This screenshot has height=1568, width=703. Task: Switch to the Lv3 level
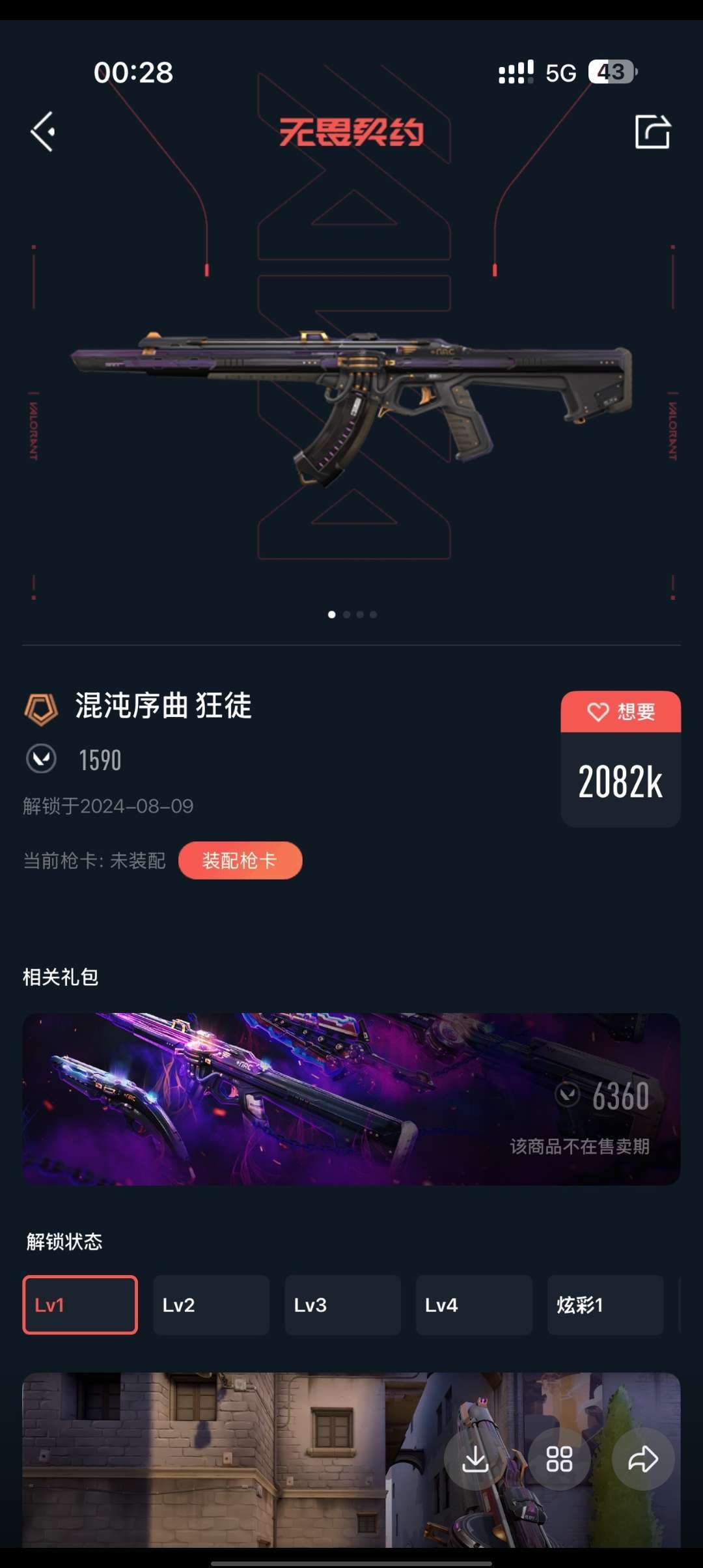(342, 1305)
